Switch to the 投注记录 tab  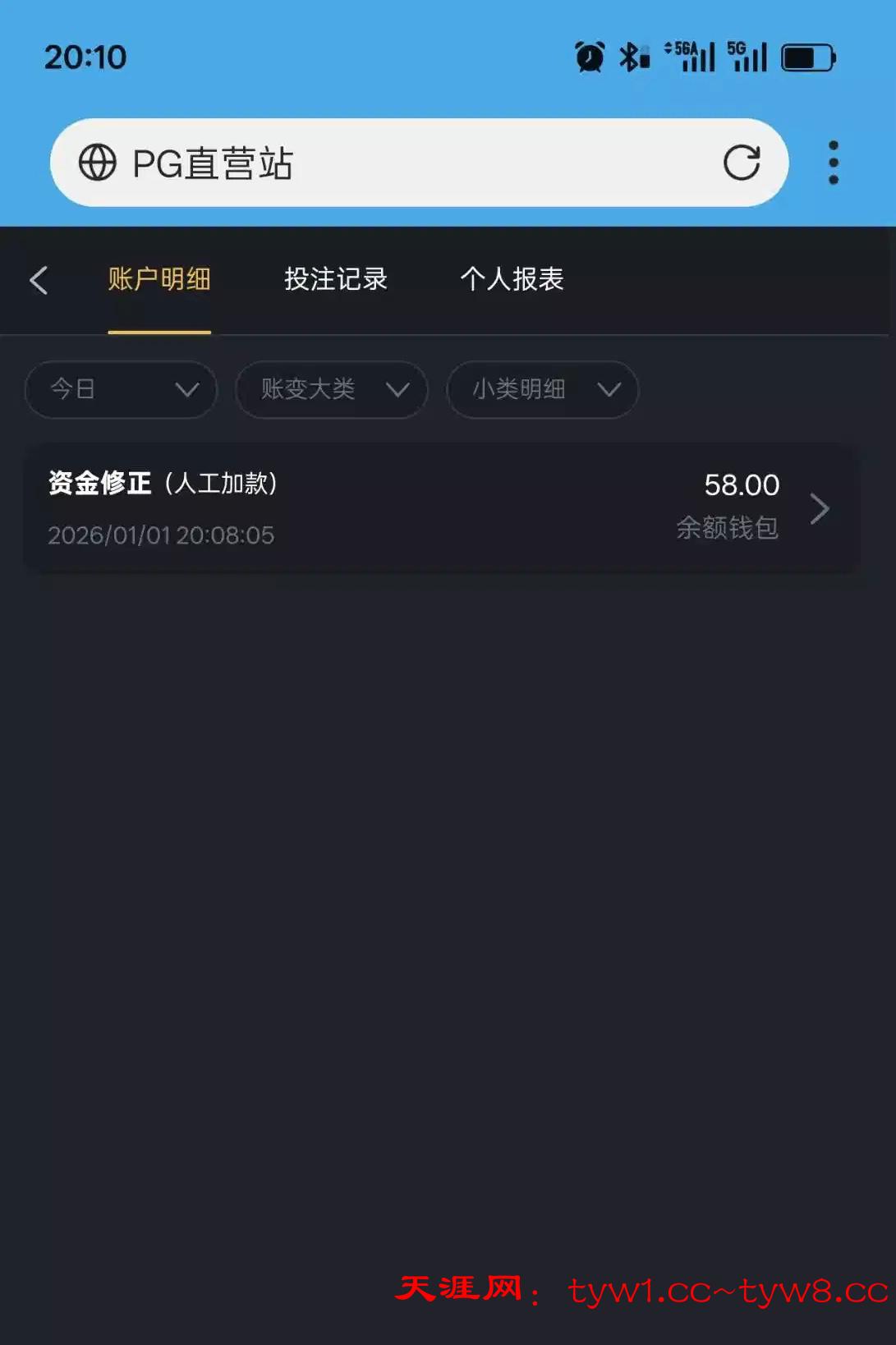click(x=335, y=279)
